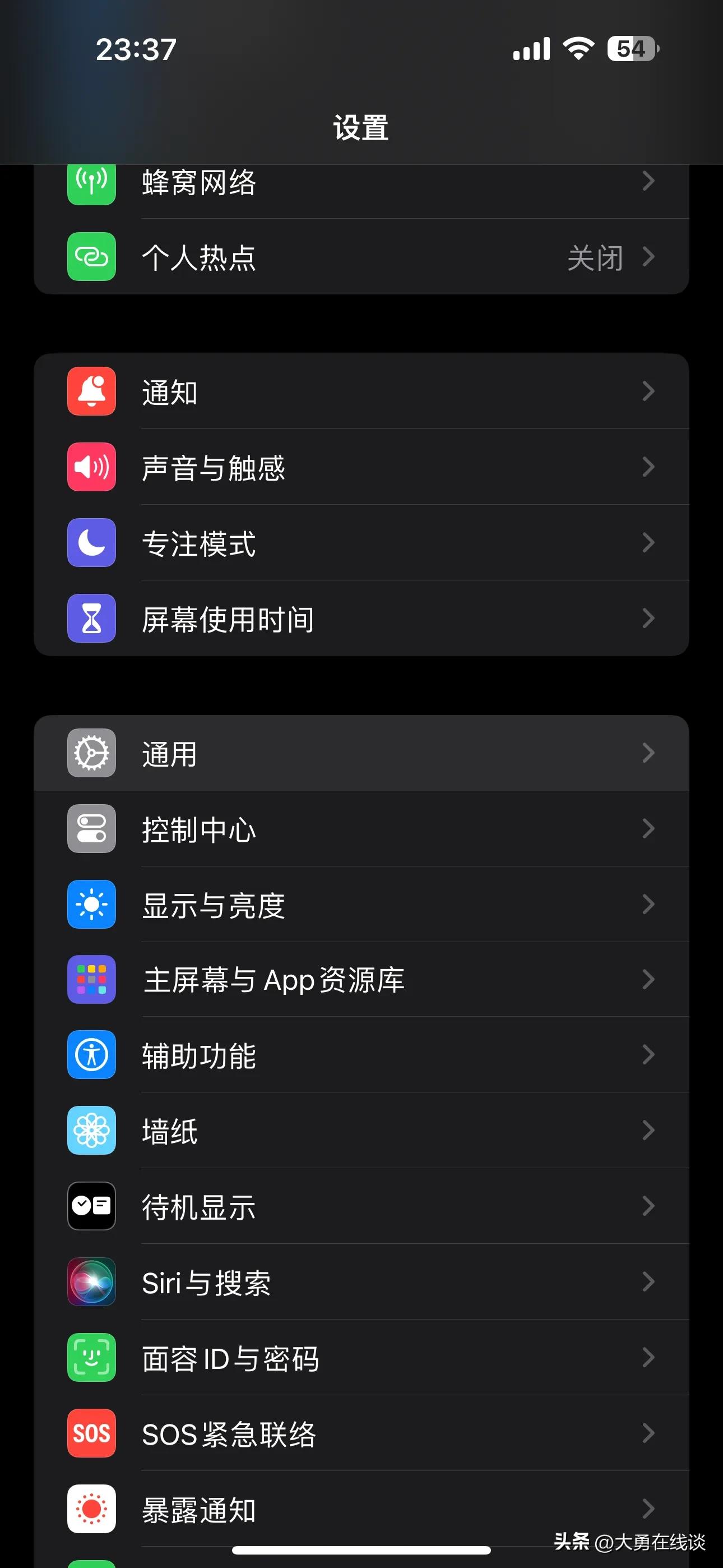The width and height of the screenshot is (723, 1568).
Task: Open 辅助功能 accessibility settings
Action: pos(360,1055)
